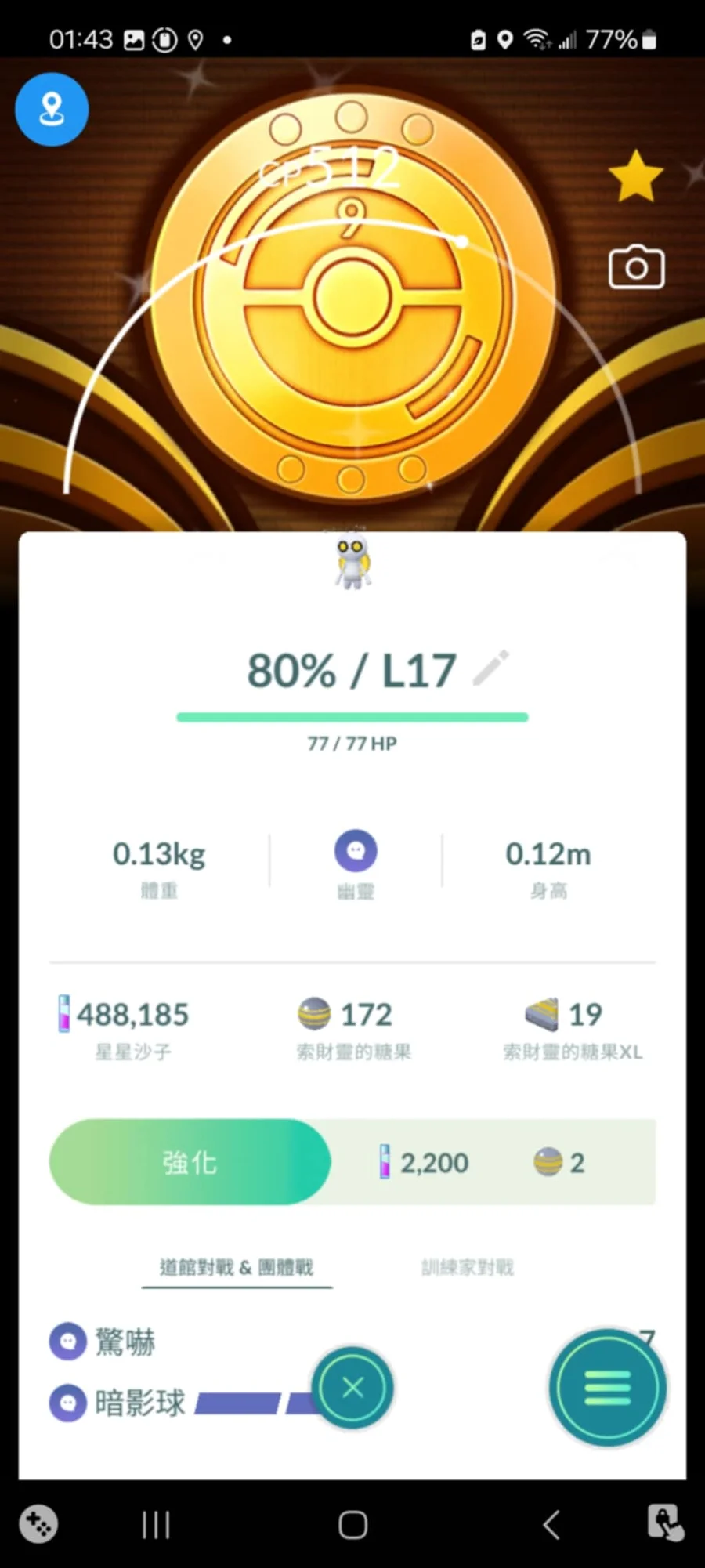Edit the nickname with the pencil icon
The image size is (705, 1568).
click(x=491, y=668)
